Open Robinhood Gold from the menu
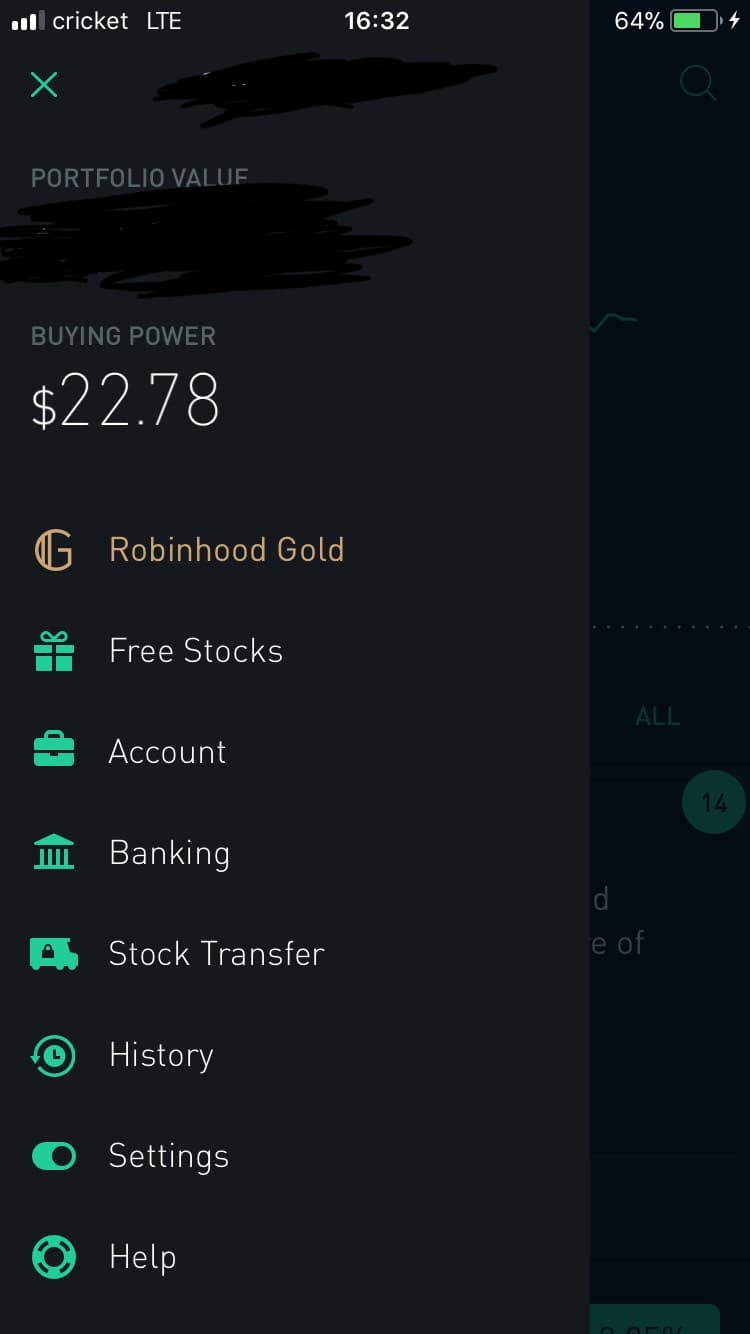 226,549
